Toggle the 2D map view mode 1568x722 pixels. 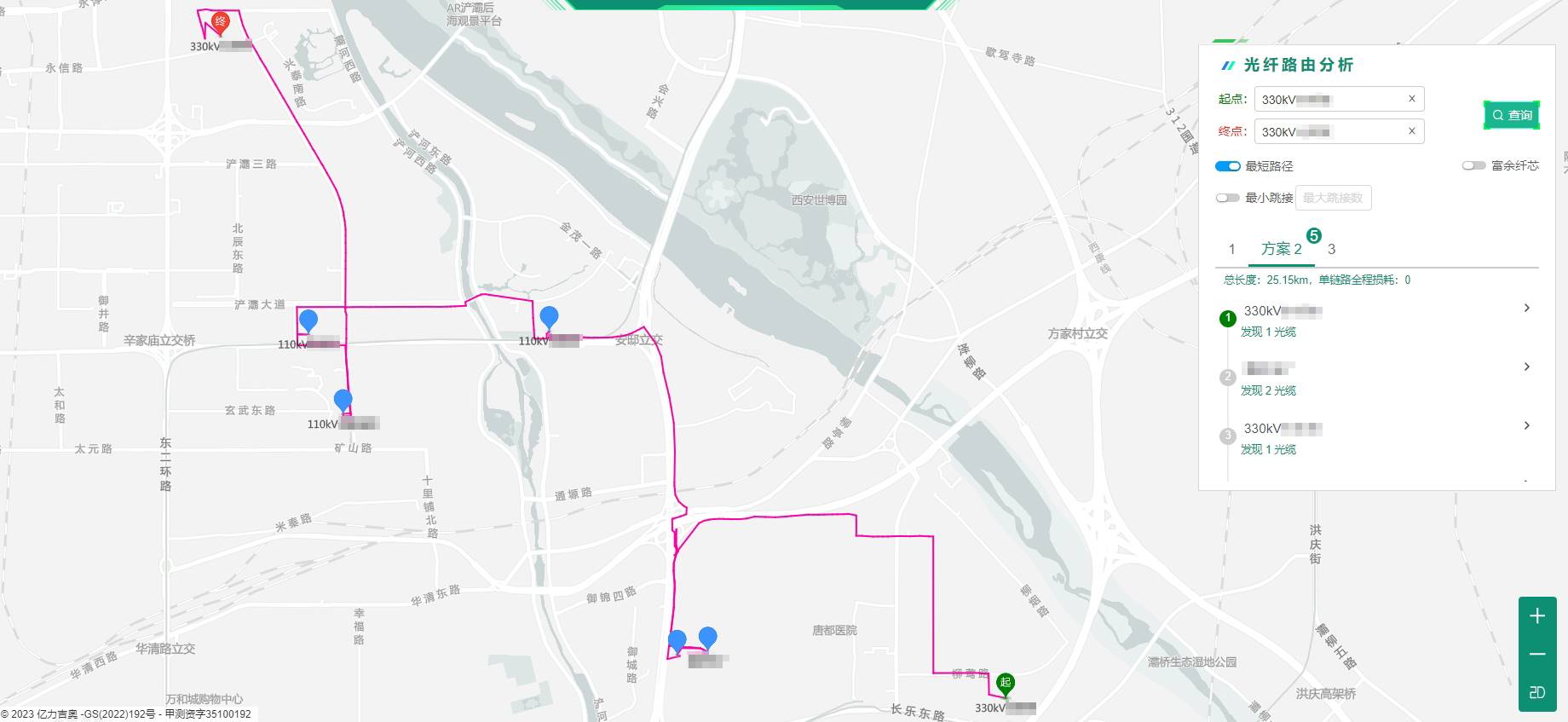(1536, 692)
